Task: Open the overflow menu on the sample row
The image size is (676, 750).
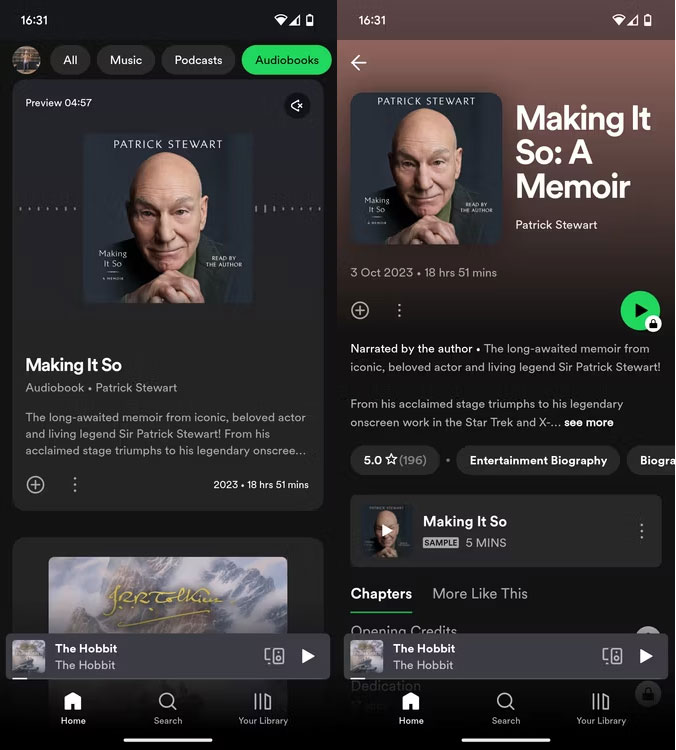Action: pyautogui.click(x=641, y=531)
